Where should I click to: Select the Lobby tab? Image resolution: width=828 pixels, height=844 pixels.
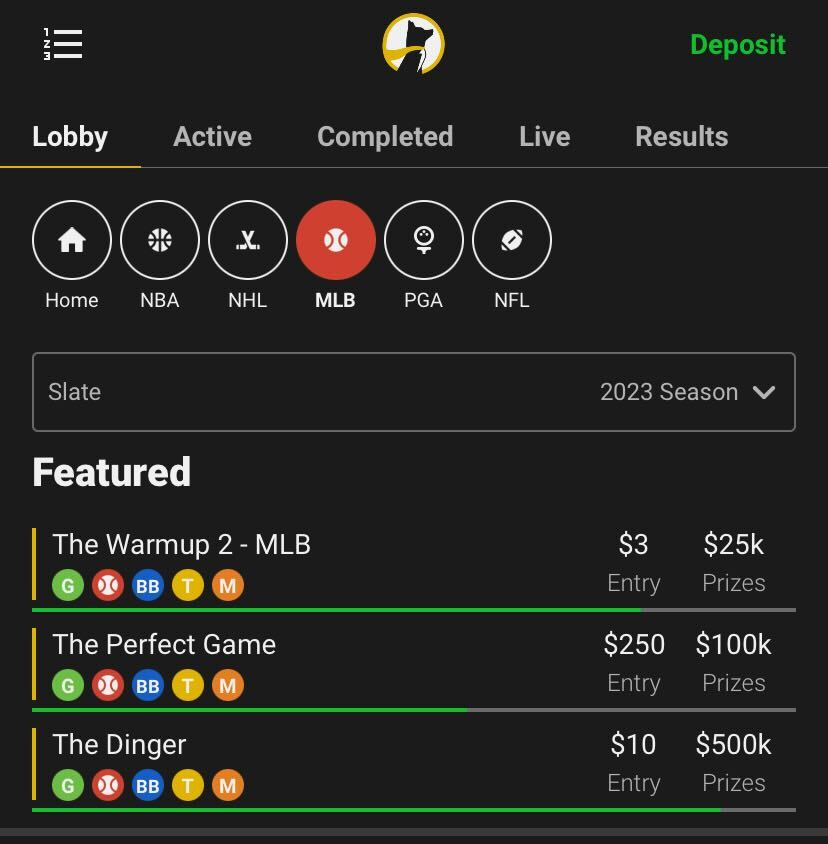(70, 137)
